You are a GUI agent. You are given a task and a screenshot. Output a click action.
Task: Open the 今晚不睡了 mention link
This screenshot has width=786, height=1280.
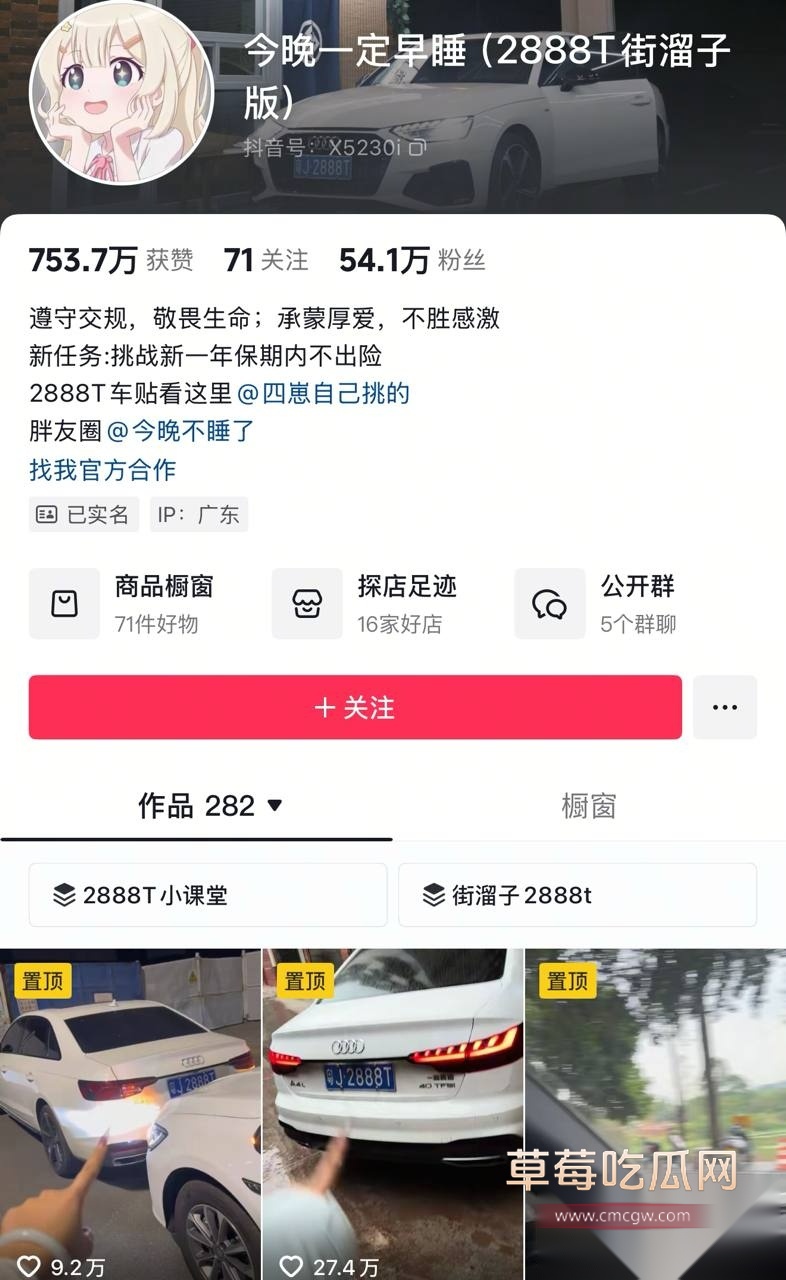(x=181, y=431)
